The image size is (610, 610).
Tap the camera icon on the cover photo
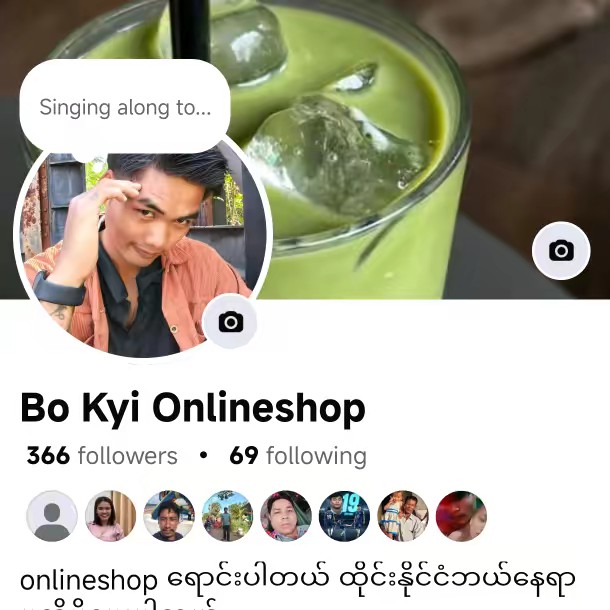561,251
